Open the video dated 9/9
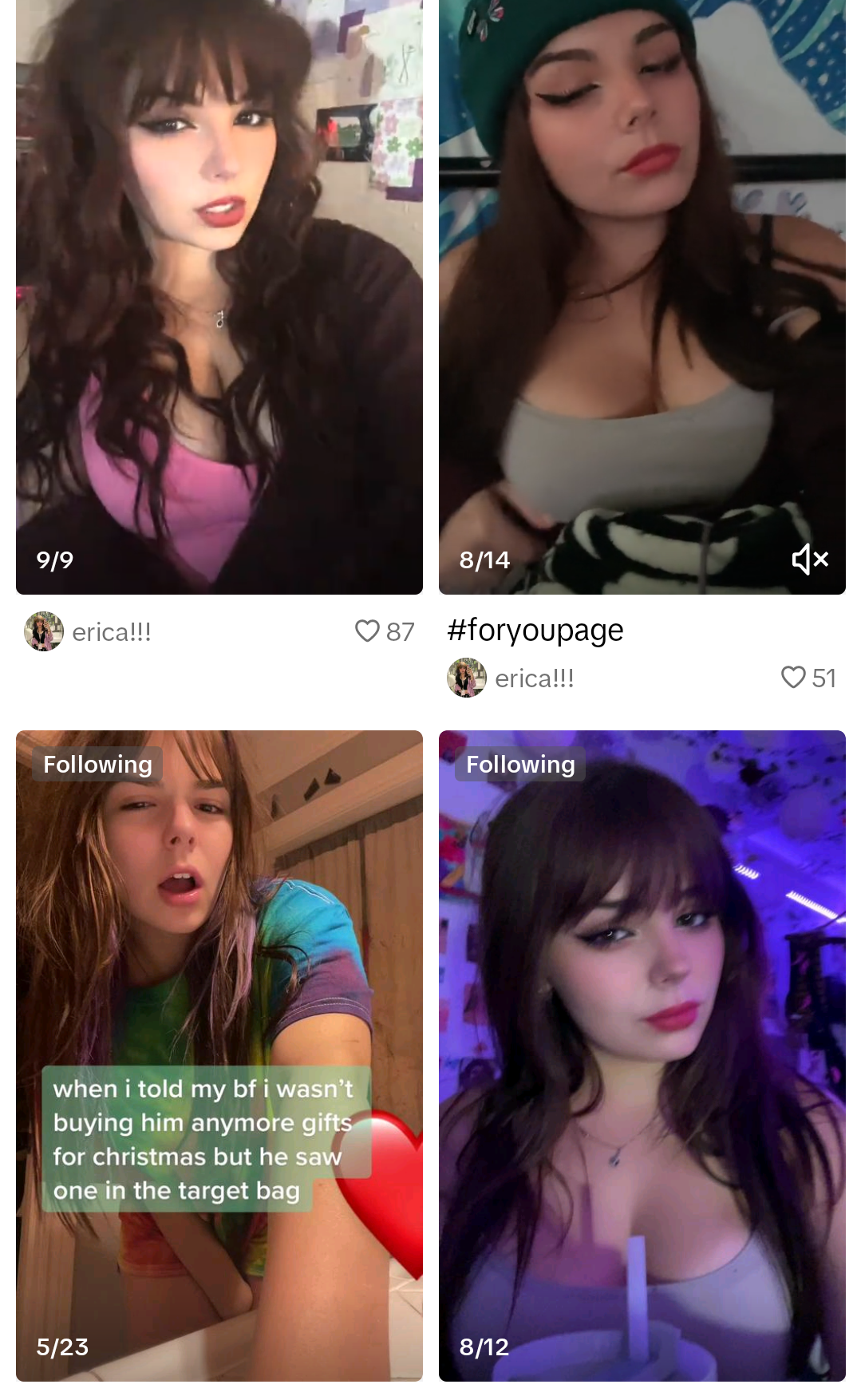Image resolution: width=857 pixels, height=1400 pixels. tap(219, 295)
